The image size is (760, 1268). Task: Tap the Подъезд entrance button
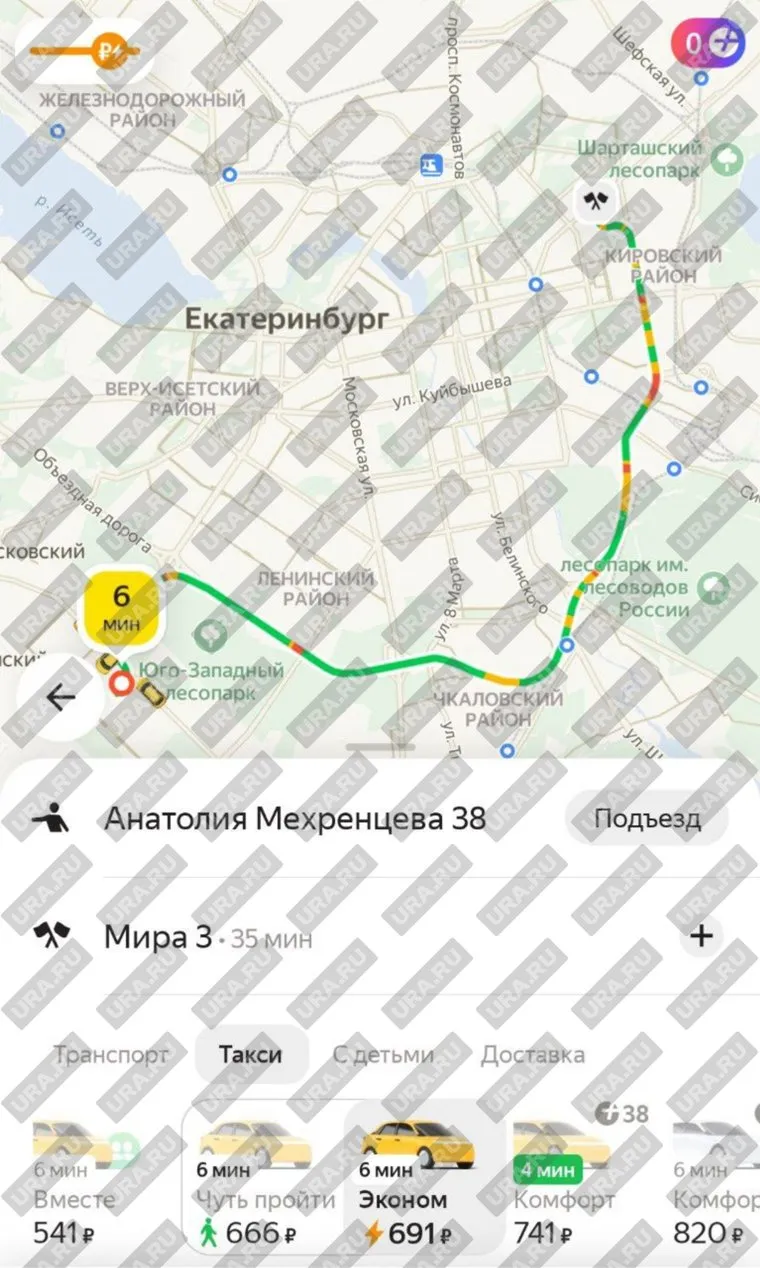(647, 819)
